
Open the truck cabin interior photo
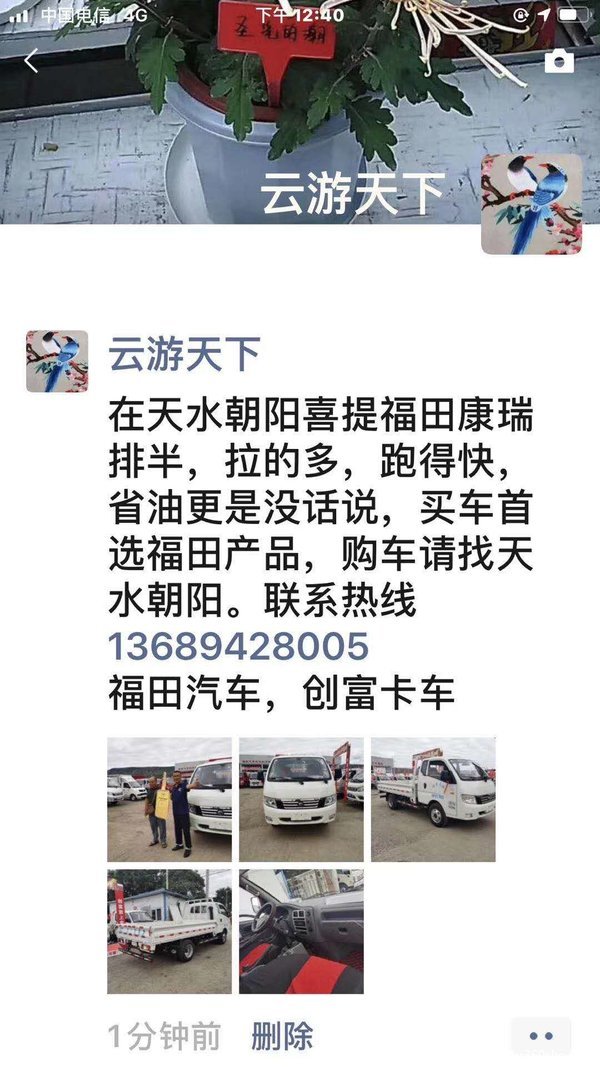pyautogui.click(x=301, y=931)
